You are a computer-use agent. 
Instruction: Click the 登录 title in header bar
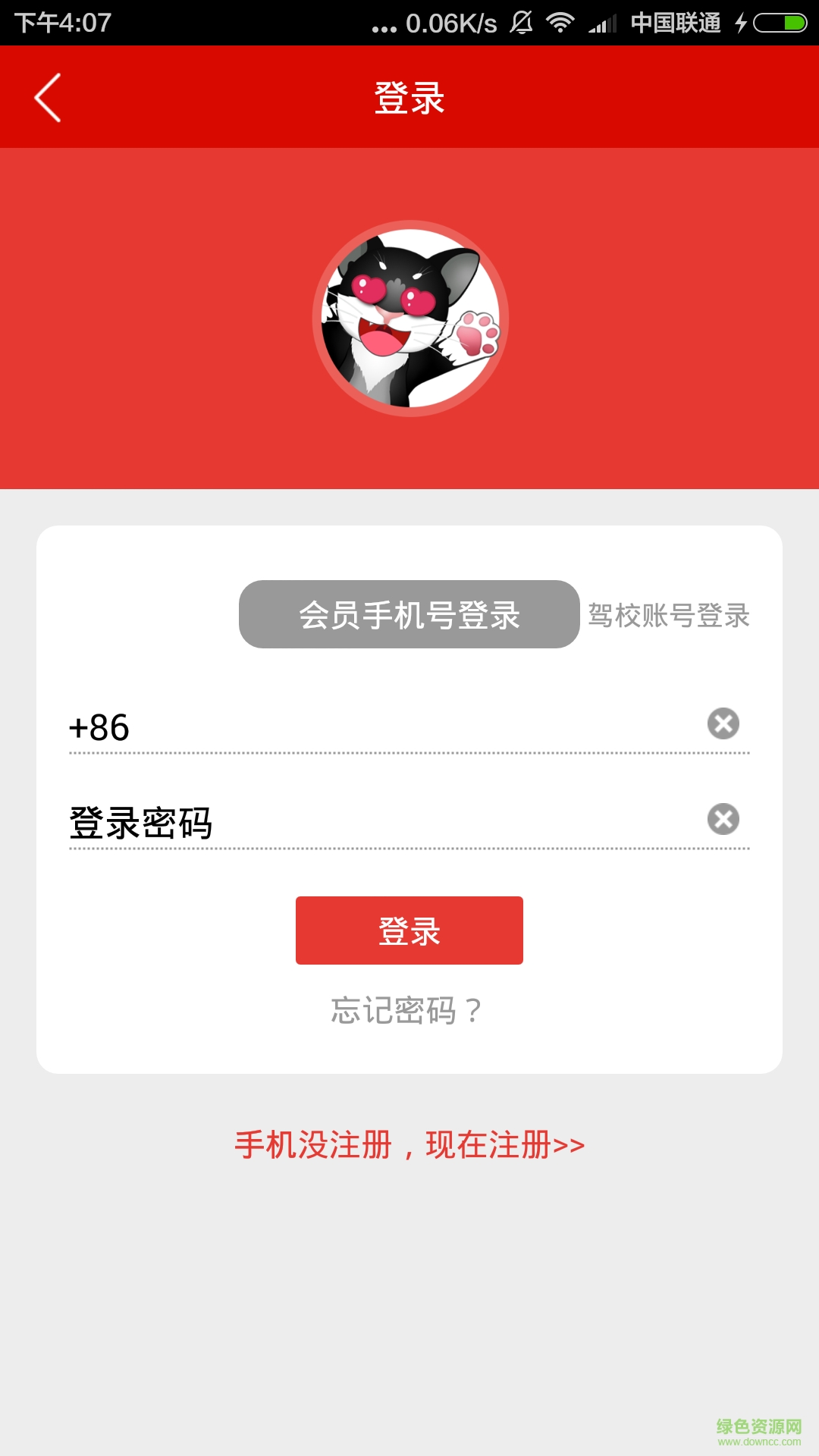(x=409, y=96)
